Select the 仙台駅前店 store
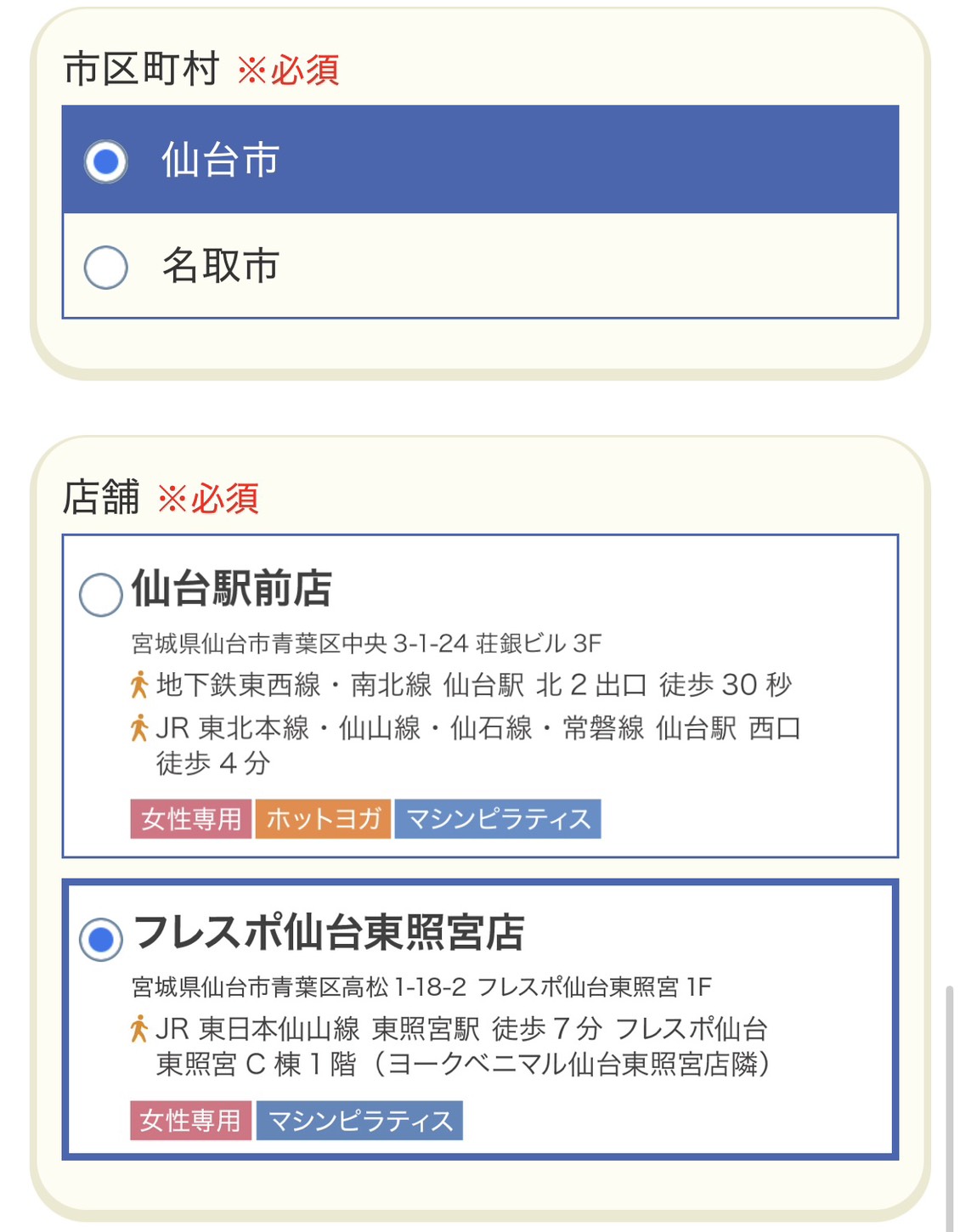 point(101,594)
